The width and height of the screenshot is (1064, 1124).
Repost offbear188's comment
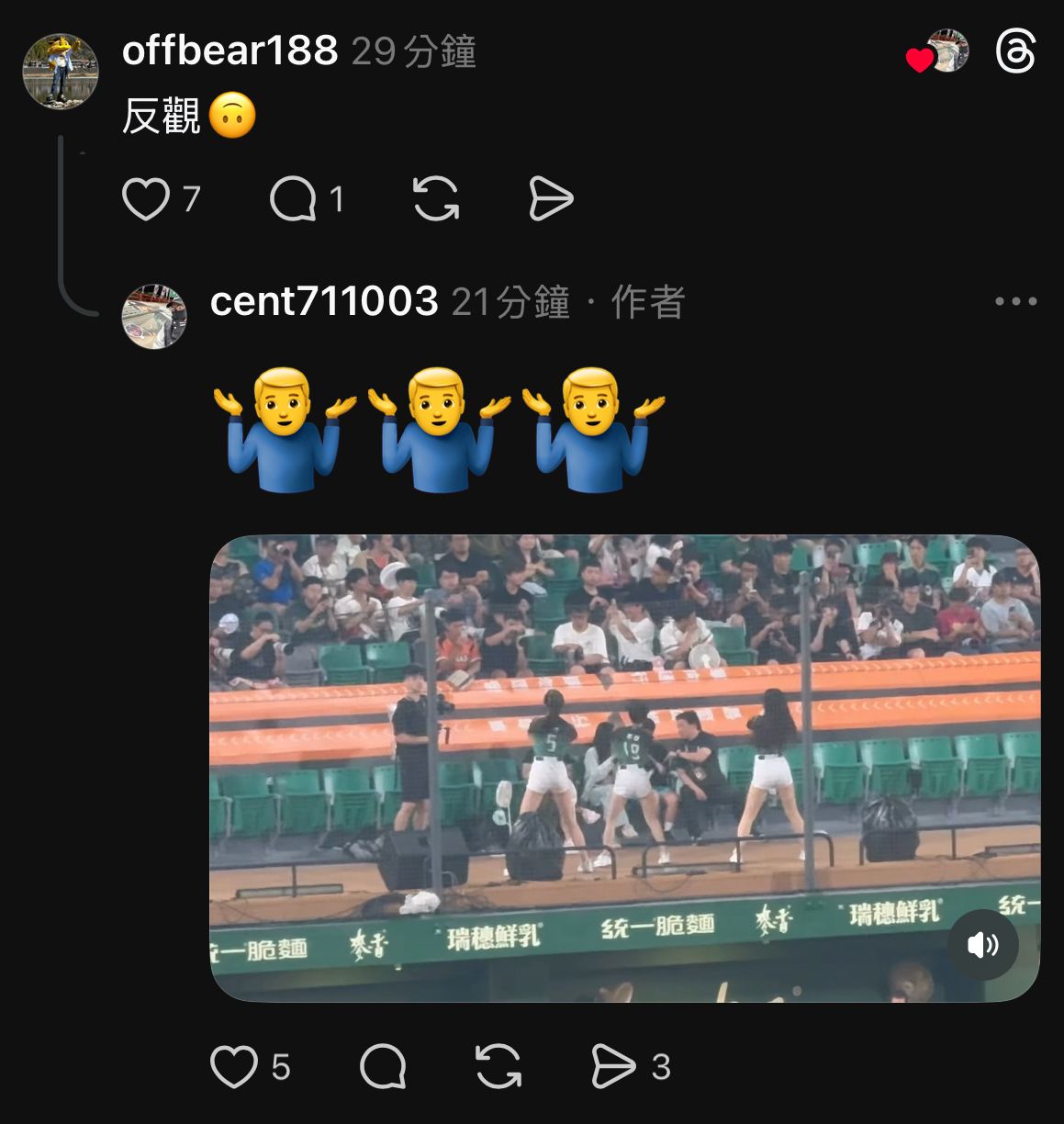click(436, 199)
